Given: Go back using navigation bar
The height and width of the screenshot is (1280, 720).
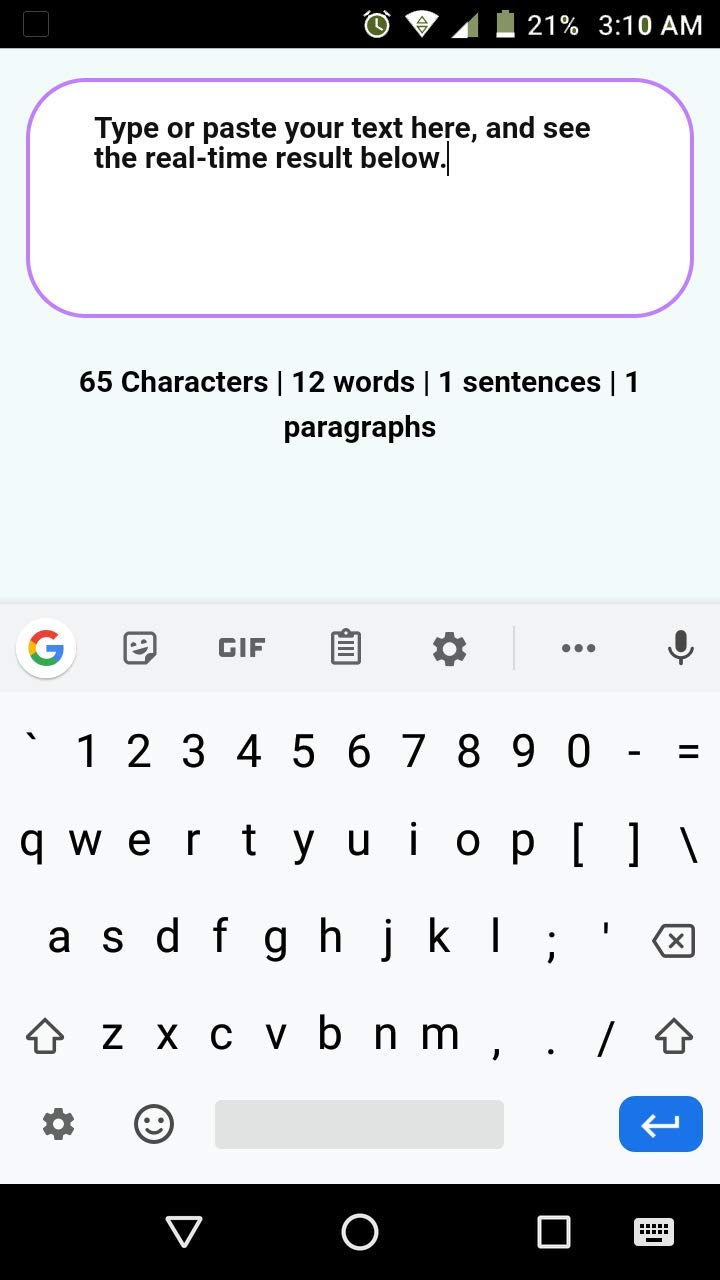Looking at the screenshot, I should pos(184,1231).
